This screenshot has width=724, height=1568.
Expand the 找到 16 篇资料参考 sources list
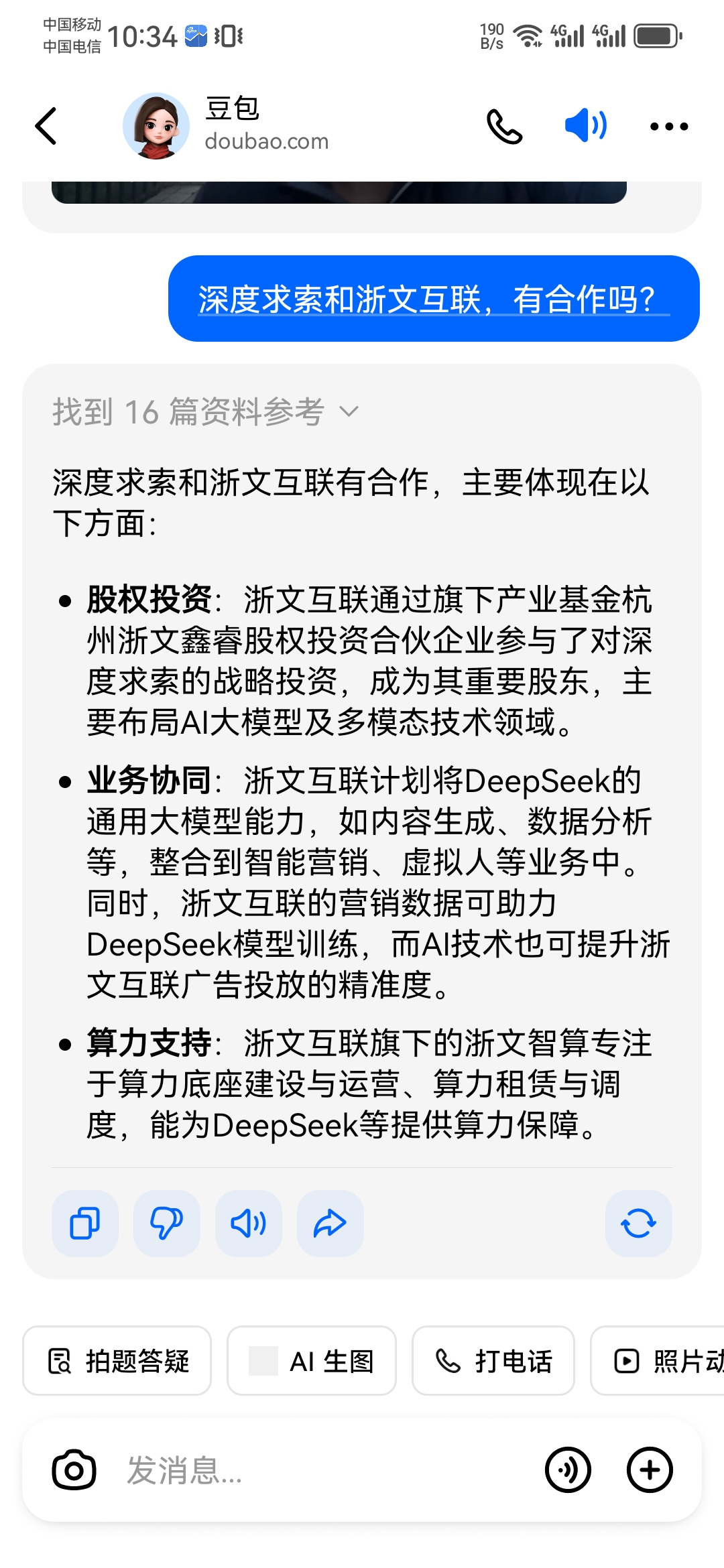(x=206, y=411)
